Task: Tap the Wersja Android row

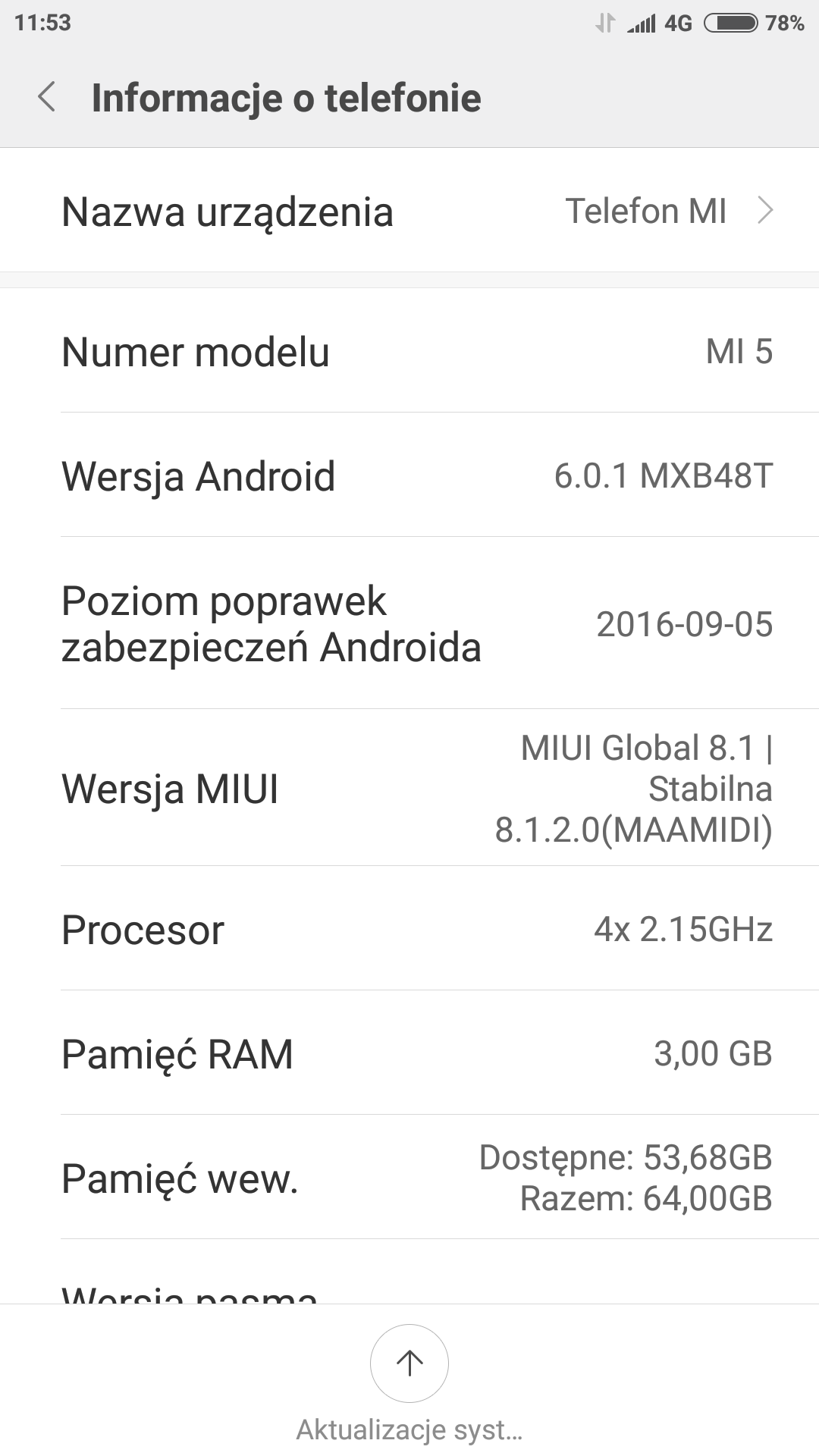Action: click(409, 475)
